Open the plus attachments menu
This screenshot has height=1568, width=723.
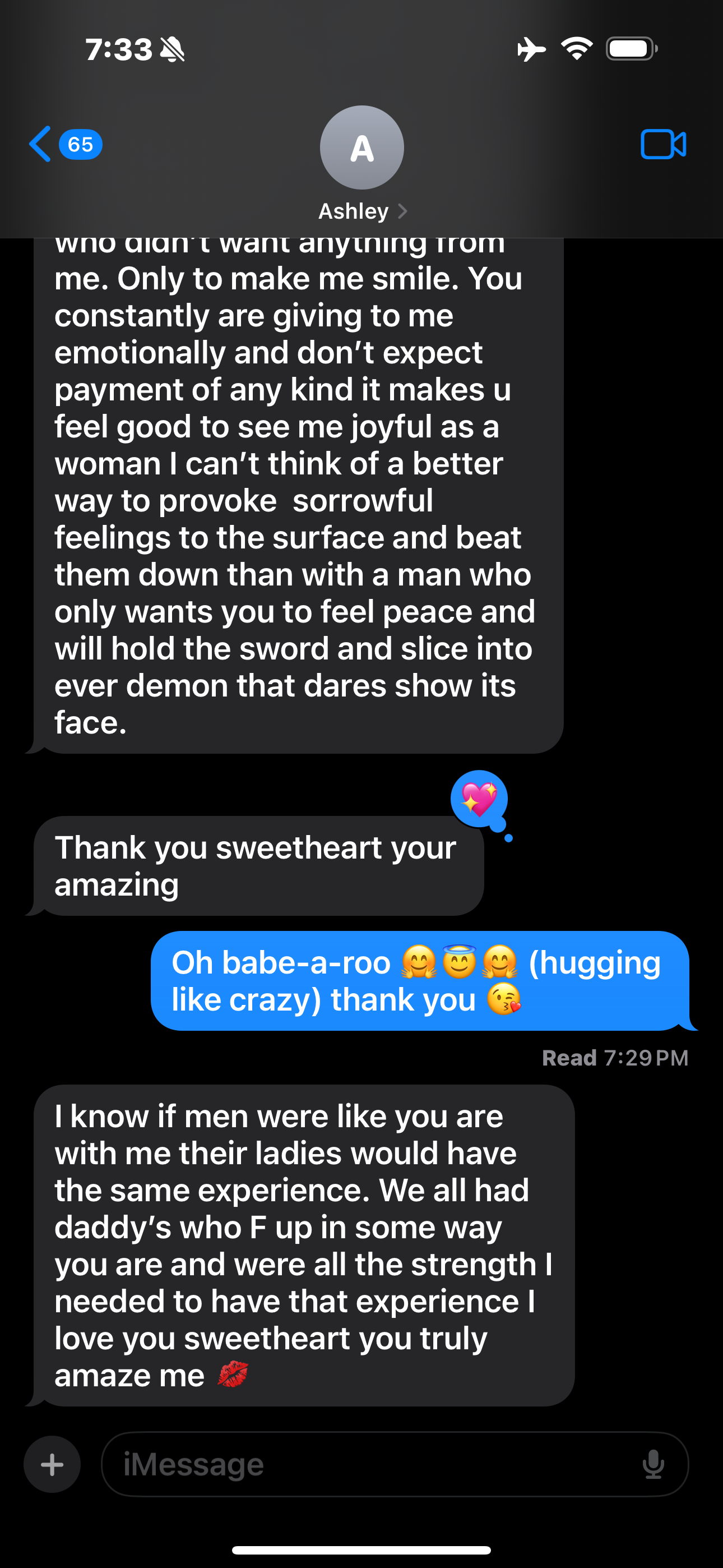52,1464
